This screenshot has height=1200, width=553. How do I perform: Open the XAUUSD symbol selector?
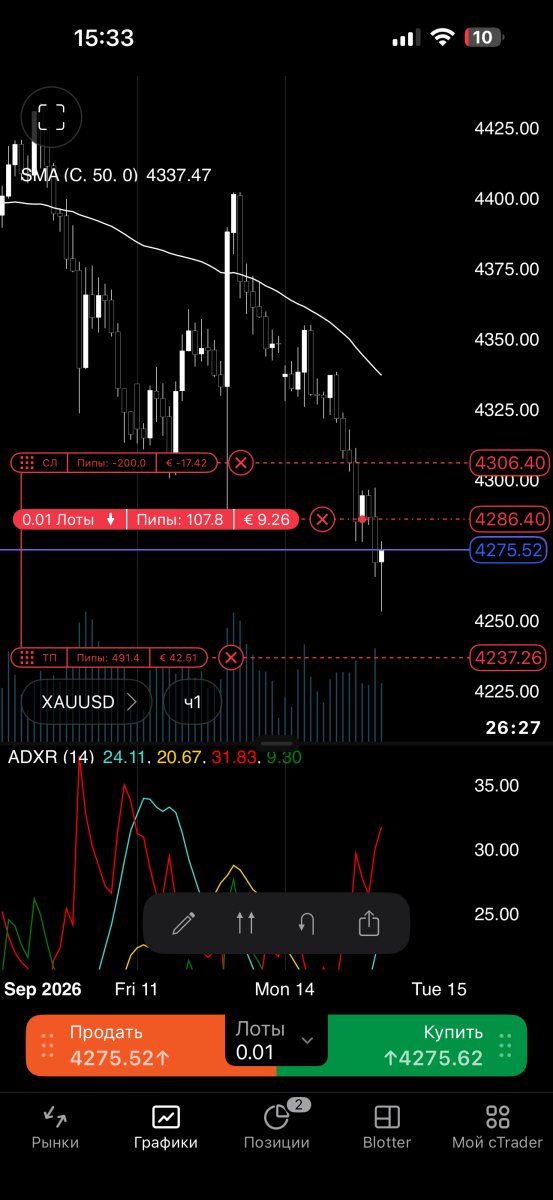pos(87,702)
